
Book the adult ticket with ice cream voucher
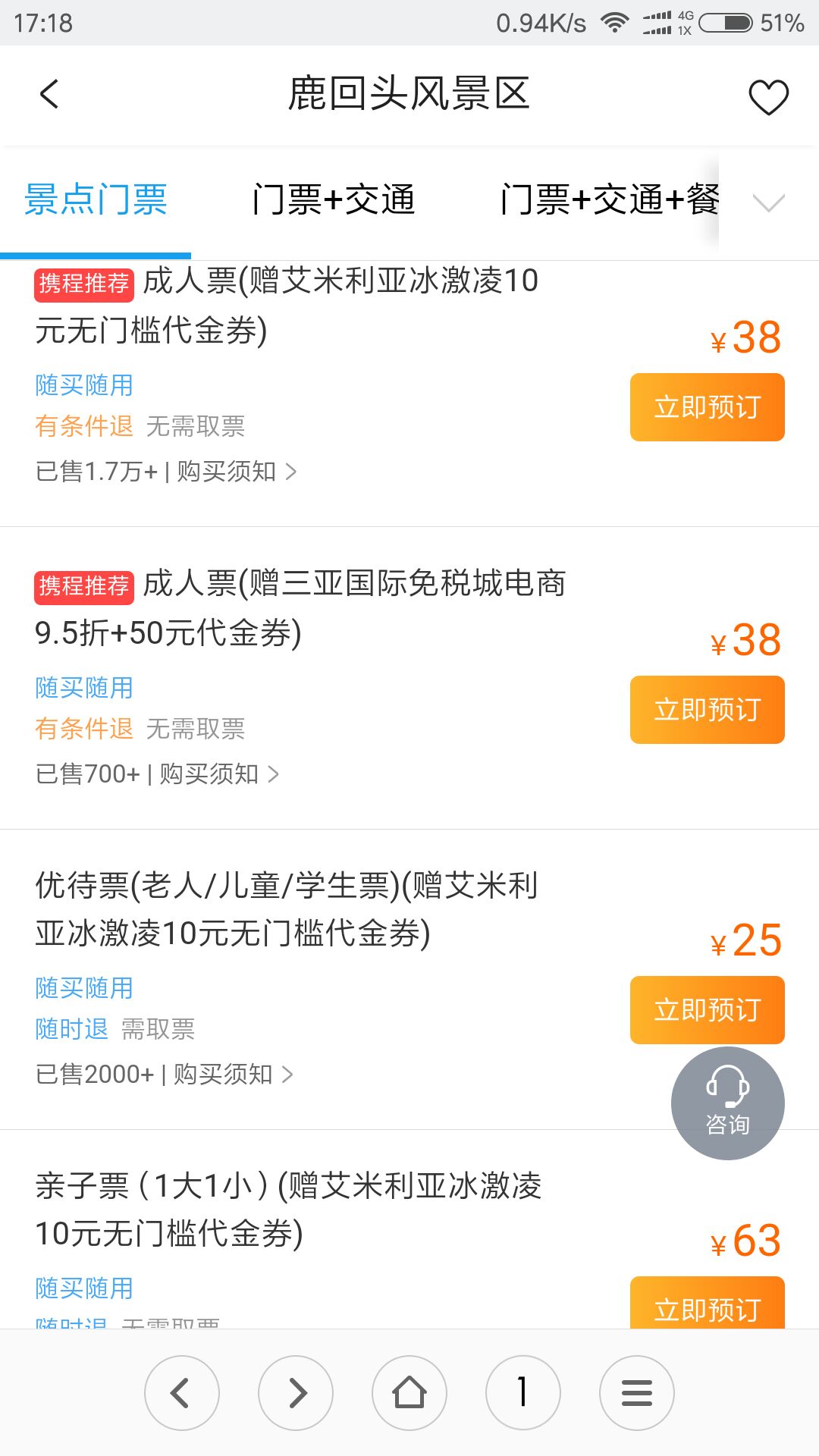coord(707,407)
